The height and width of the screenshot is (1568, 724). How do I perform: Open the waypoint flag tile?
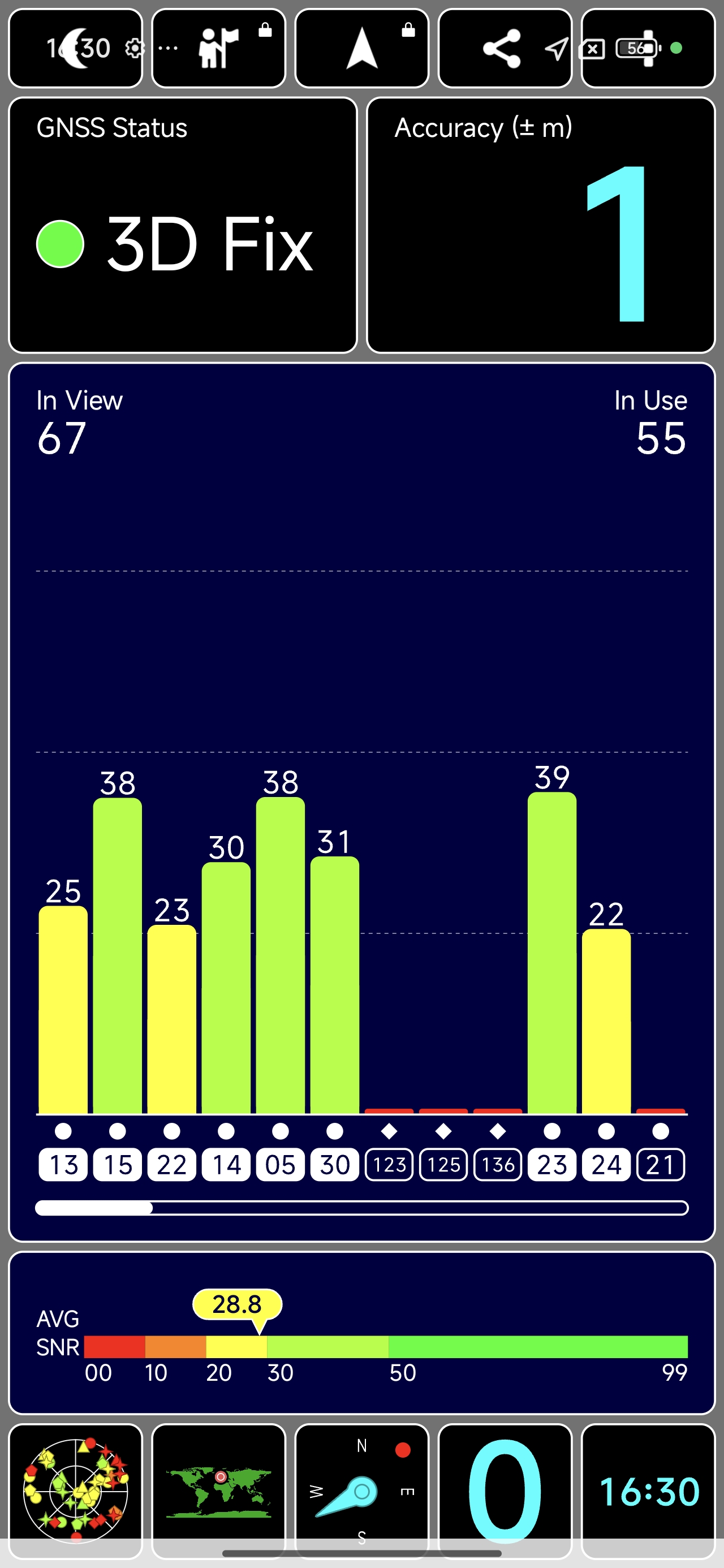218,48
